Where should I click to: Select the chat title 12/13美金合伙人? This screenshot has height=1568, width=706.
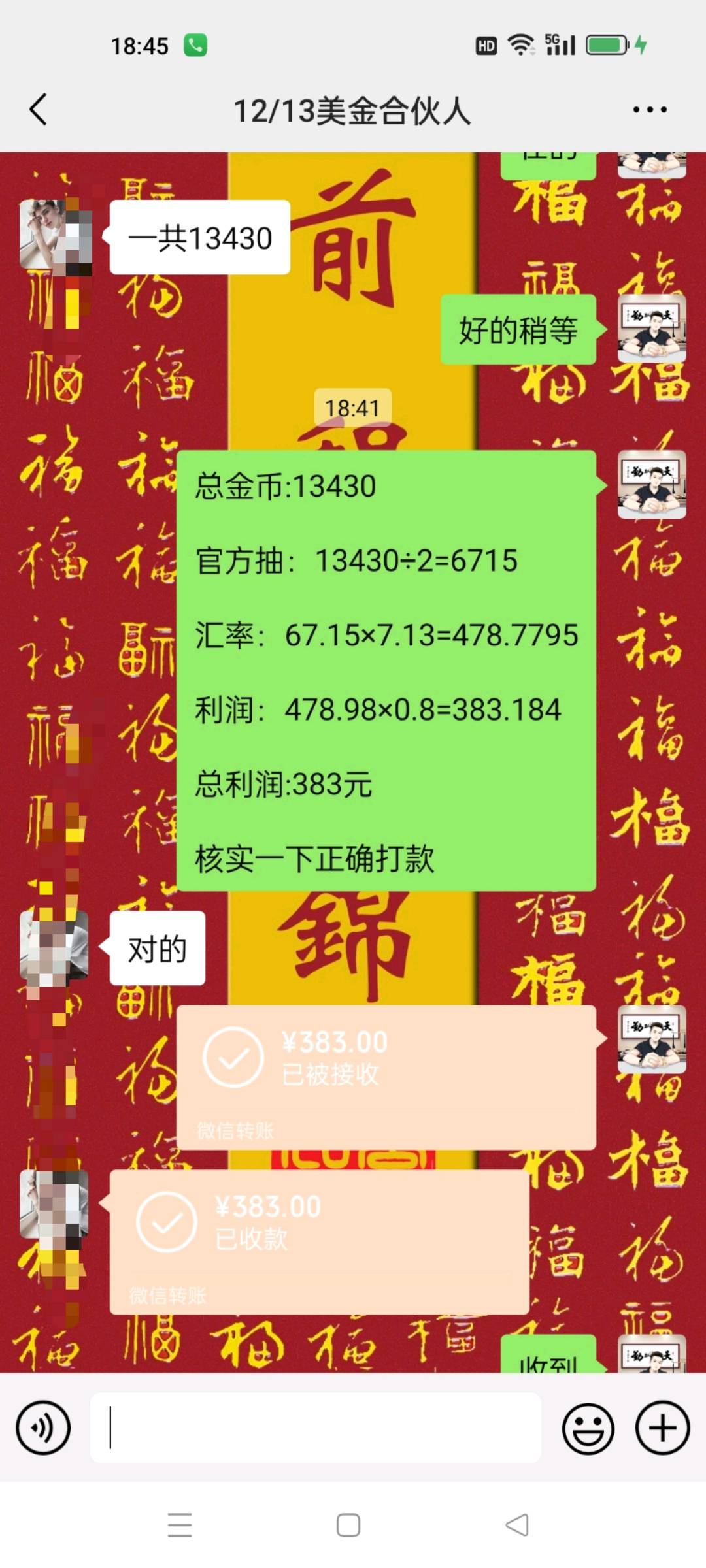point(353,111)
